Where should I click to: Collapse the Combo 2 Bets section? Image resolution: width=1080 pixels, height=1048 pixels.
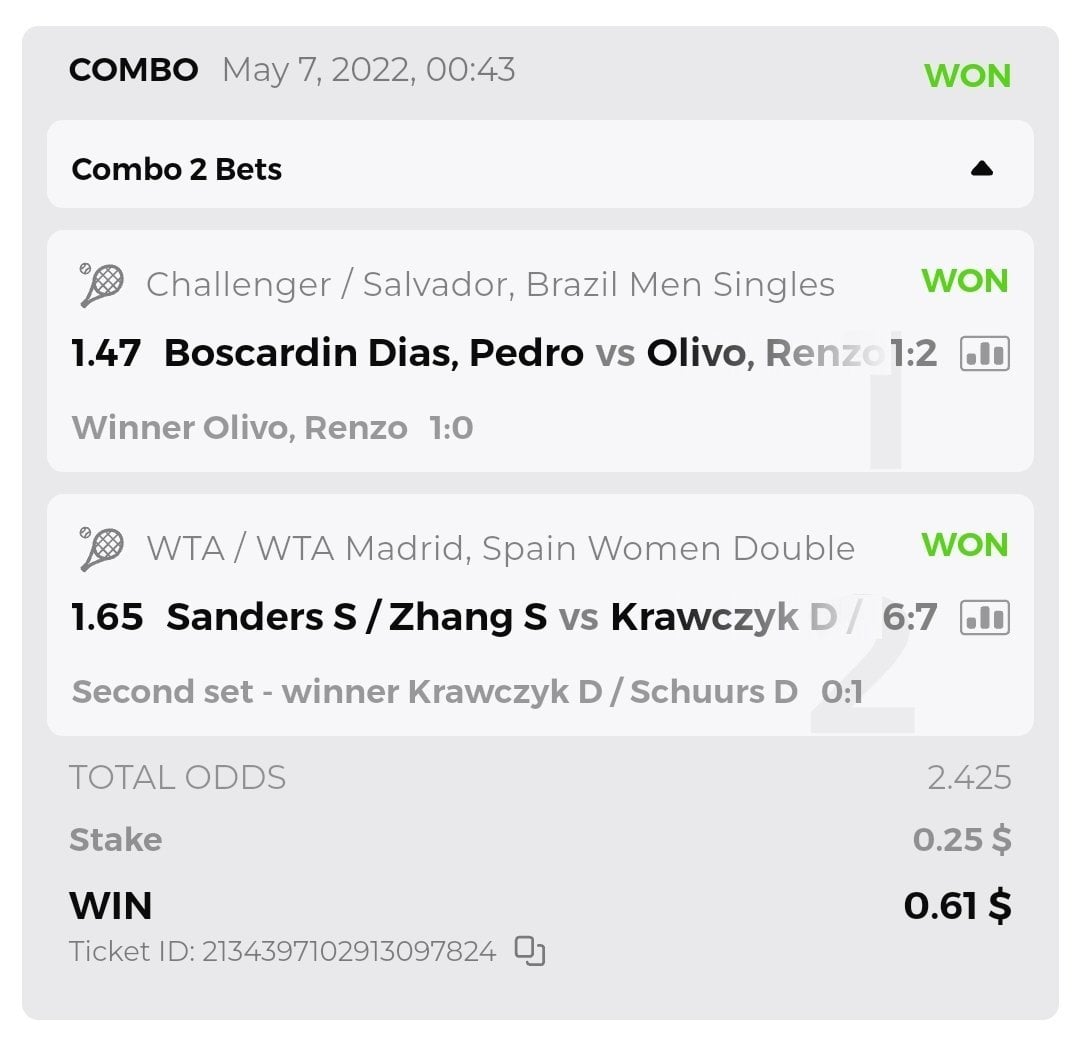pyautogui.click(x=981, y=169)
